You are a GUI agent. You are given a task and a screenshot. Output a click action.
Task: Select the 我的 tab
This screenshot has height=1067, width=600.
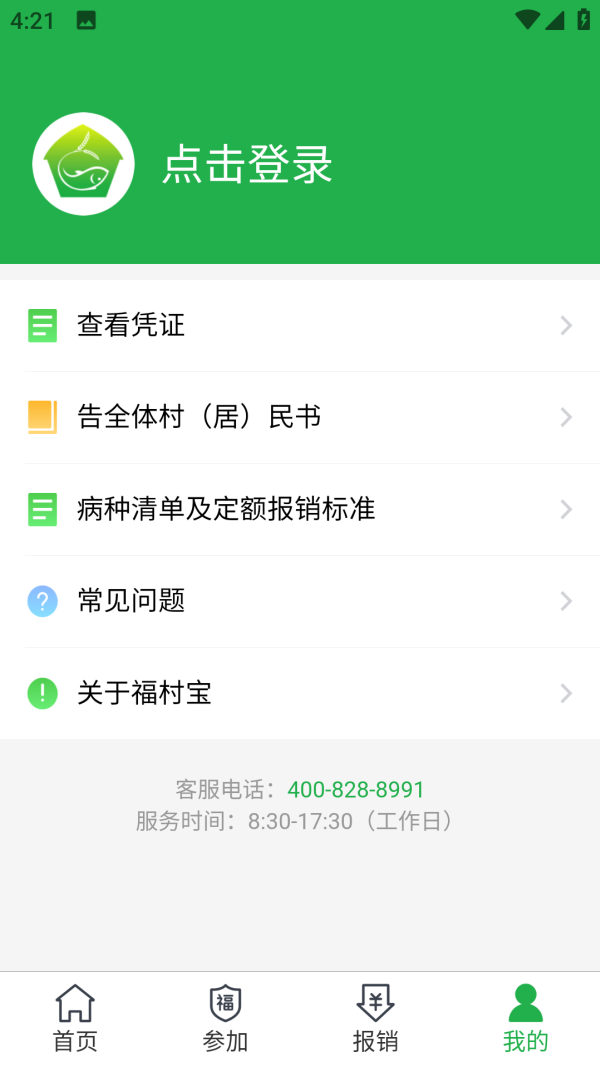click(x=525, y=1018)
